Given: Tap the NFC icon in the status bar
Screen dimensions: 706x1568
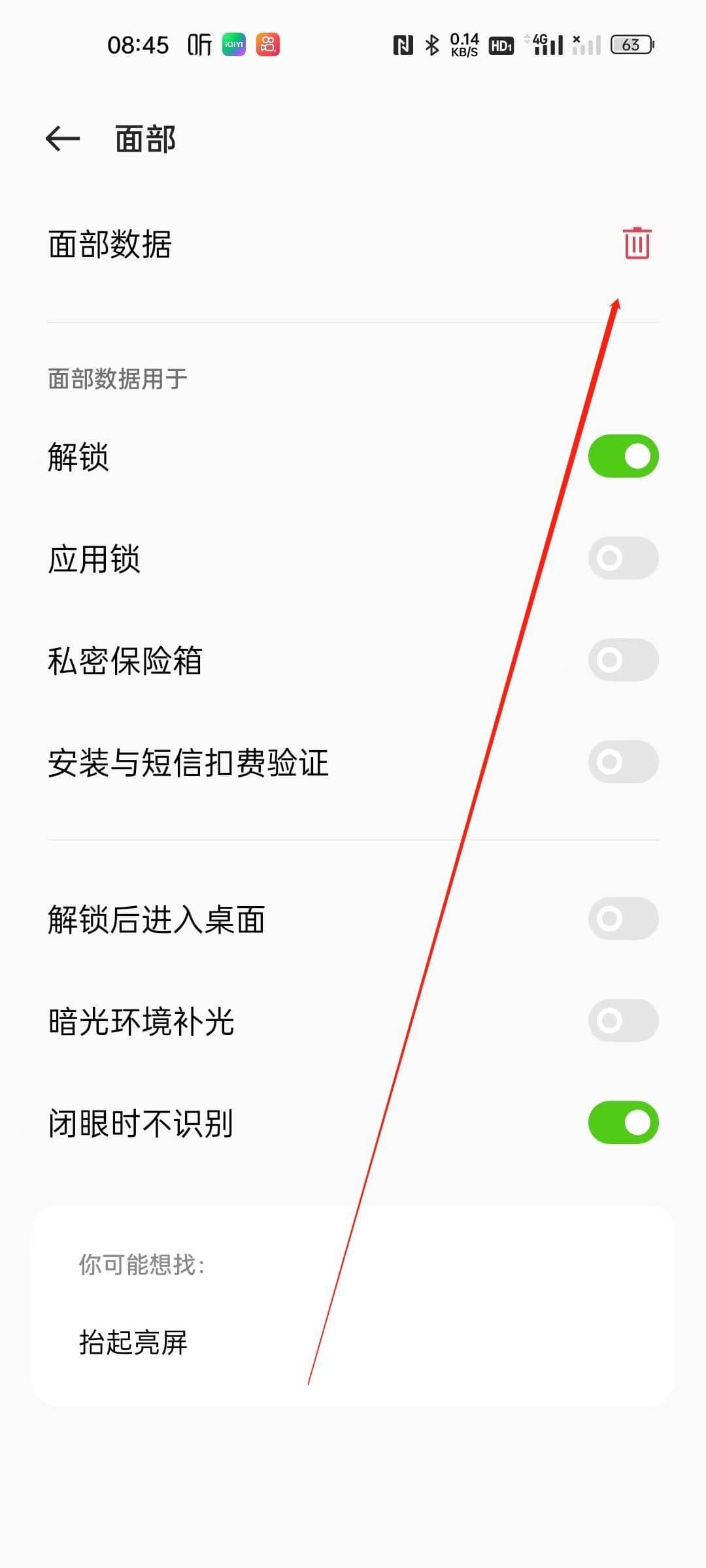Looking at the screenshot, I should click(x=403, y=43).
